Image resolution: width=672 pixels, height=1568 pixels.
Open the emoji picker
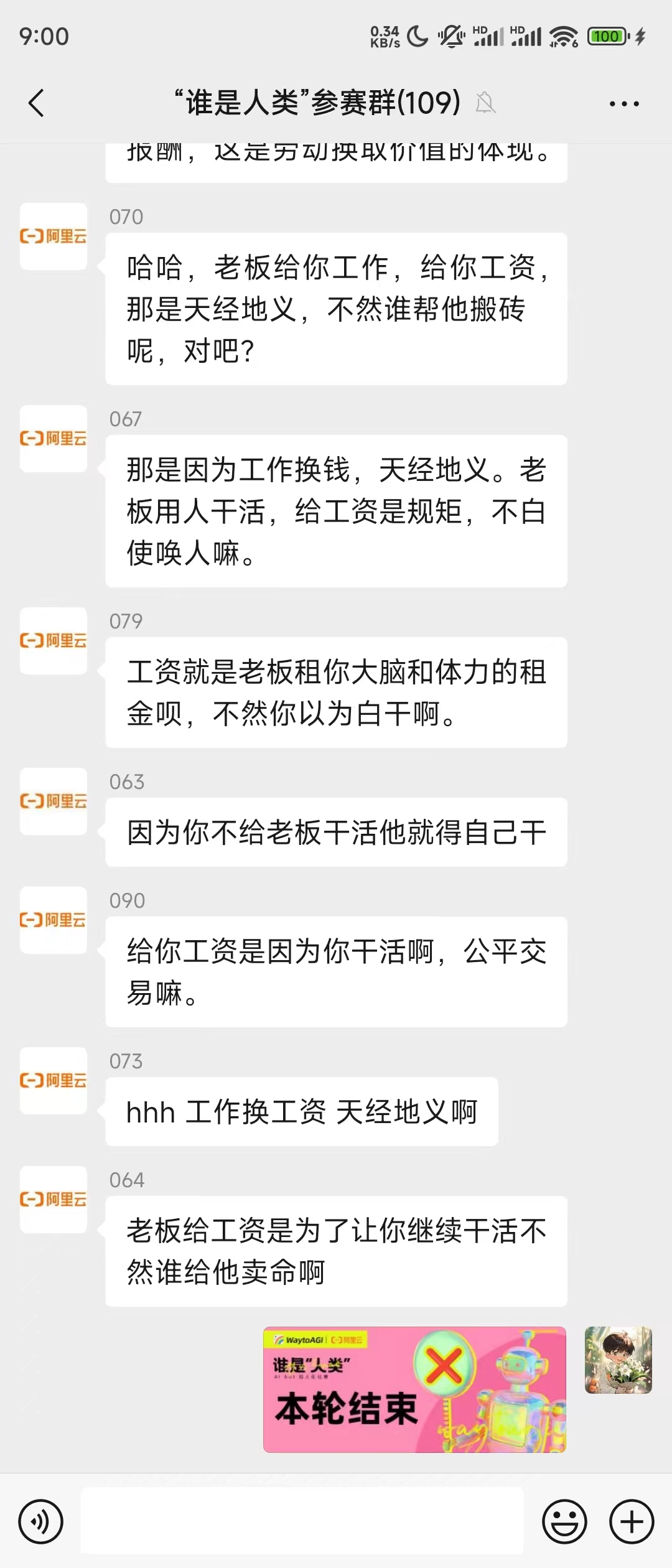(x=564, y=1521)
